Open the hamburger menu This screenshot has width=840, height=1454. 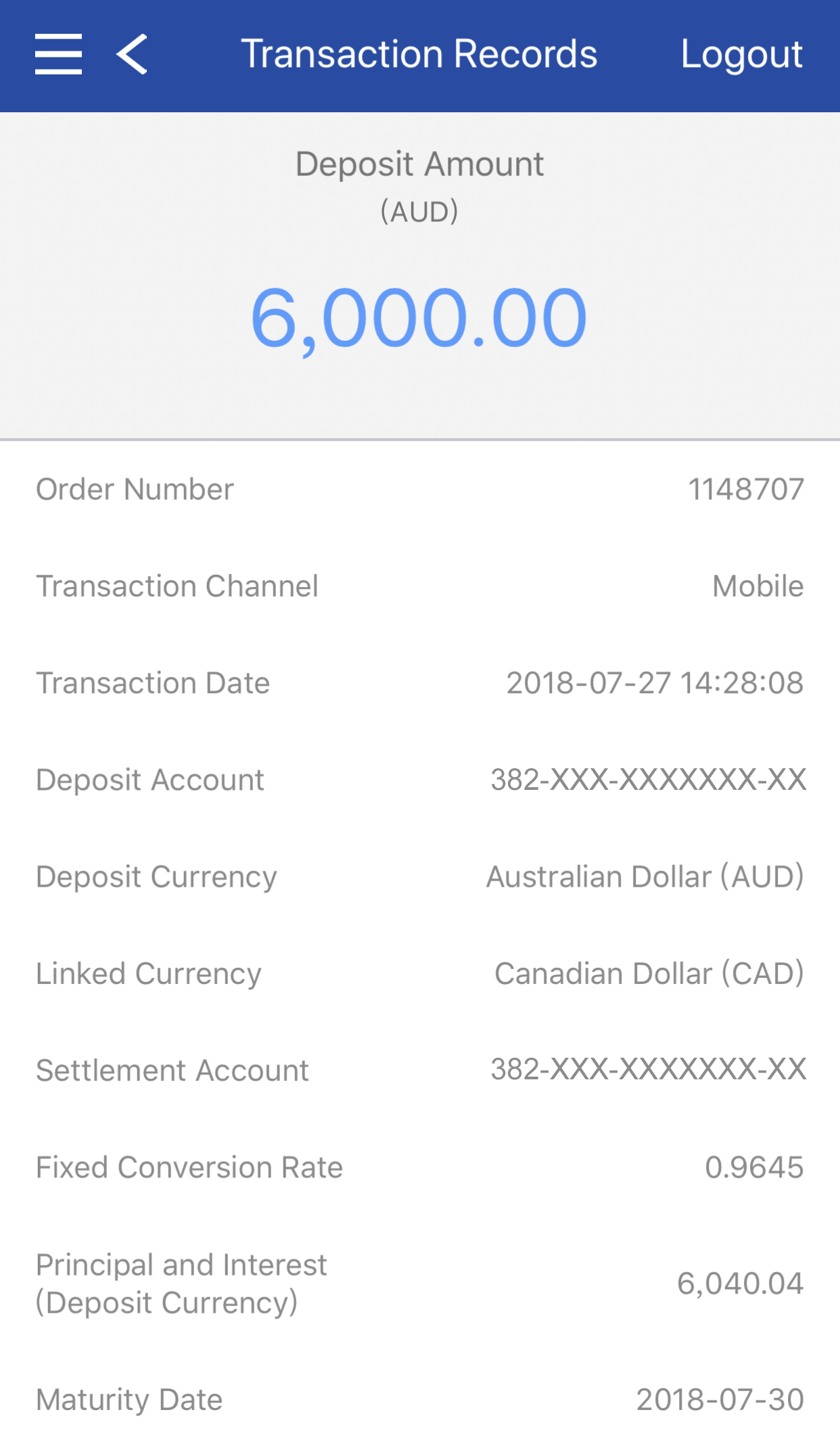pyautogui.click(x=58, y=54)
